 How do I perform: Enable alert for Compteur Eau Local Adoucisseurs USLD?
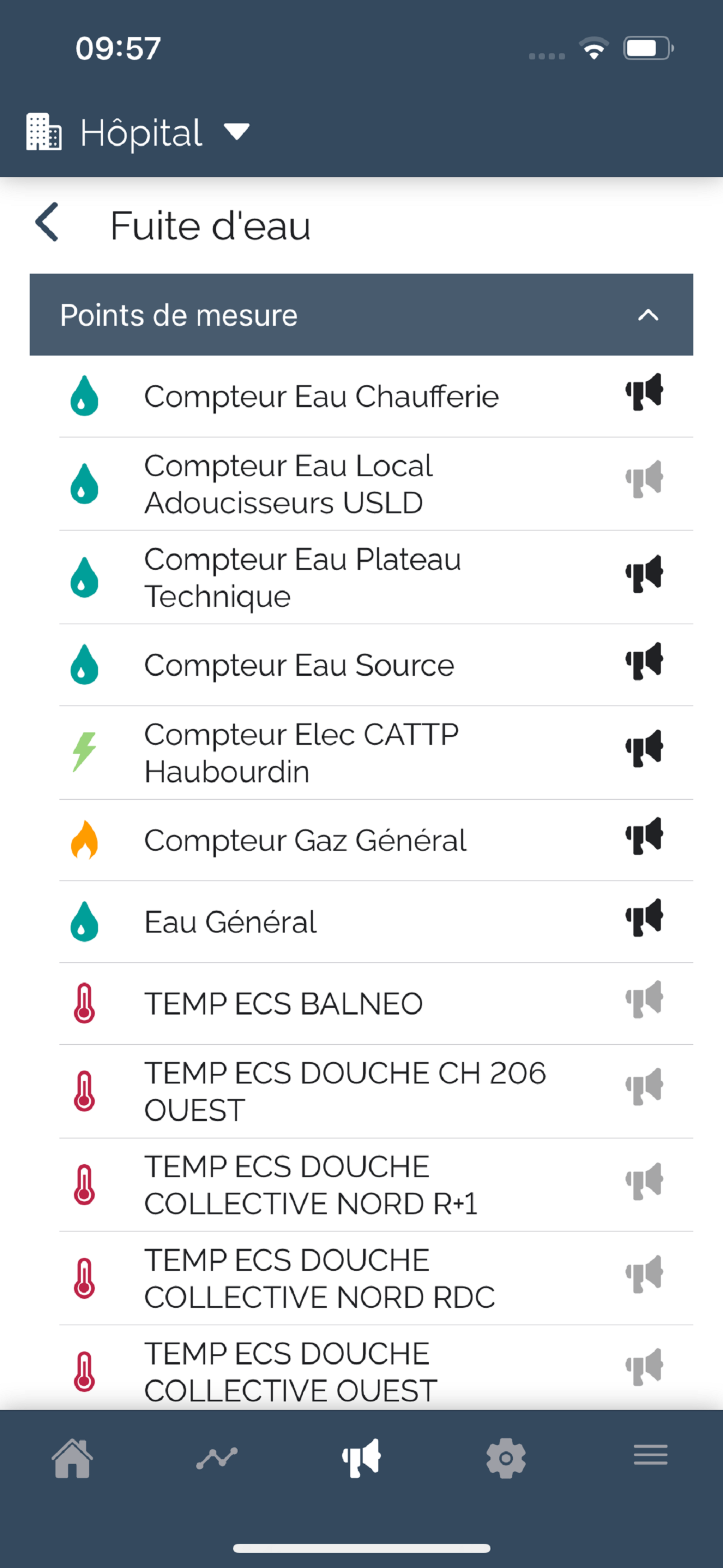[644, 479]
